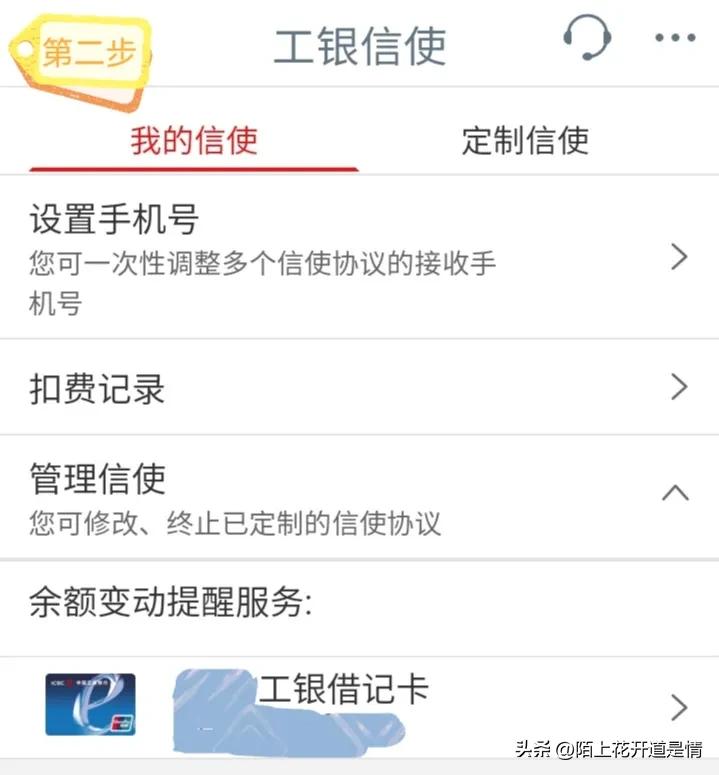Screen dimensions: 719x775
Task: Open 设置手机号 settings row
Action: click(x=359, y=257)
